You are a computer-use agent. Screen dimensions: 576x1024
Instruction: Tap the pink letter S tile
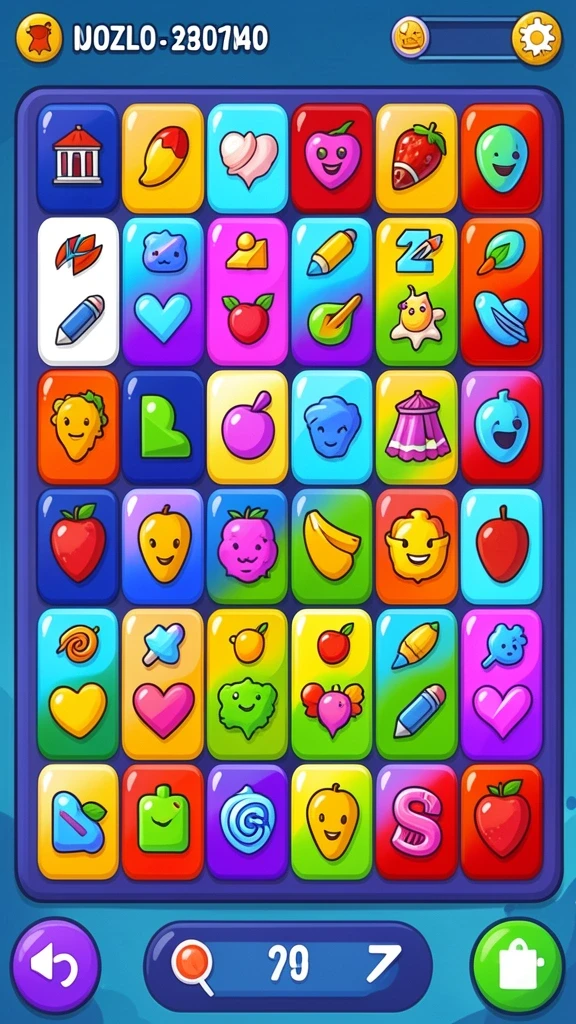(x=416, y=822)
